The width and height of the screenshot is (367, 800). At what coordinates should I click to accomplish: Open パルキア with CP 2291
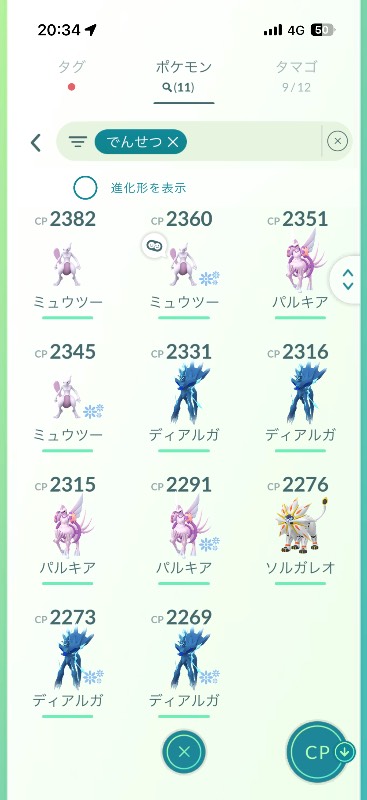pos(184,530)
